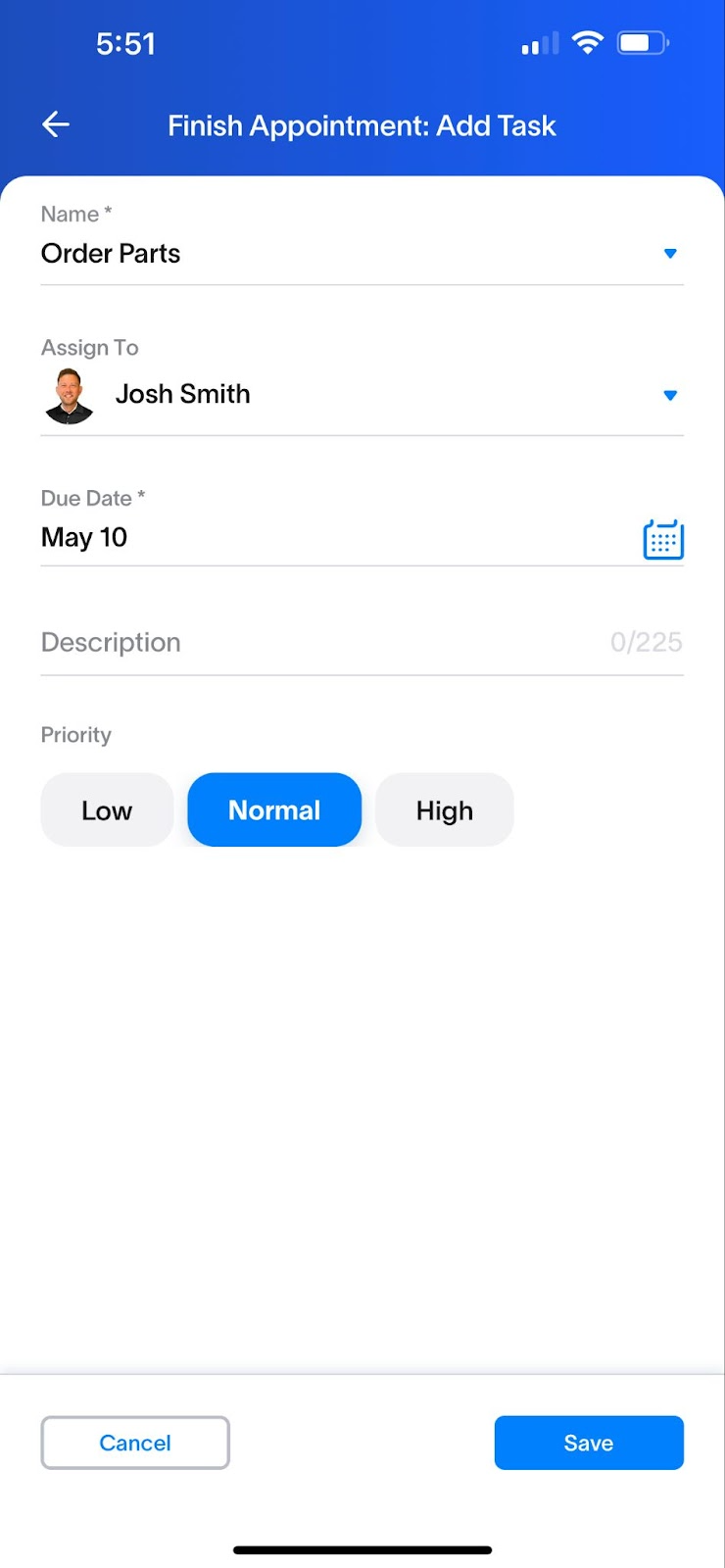The width and height of the screenshot is (725, 1568).
Task: Go back using the arrow icon
Action: [x=56, y=124]
